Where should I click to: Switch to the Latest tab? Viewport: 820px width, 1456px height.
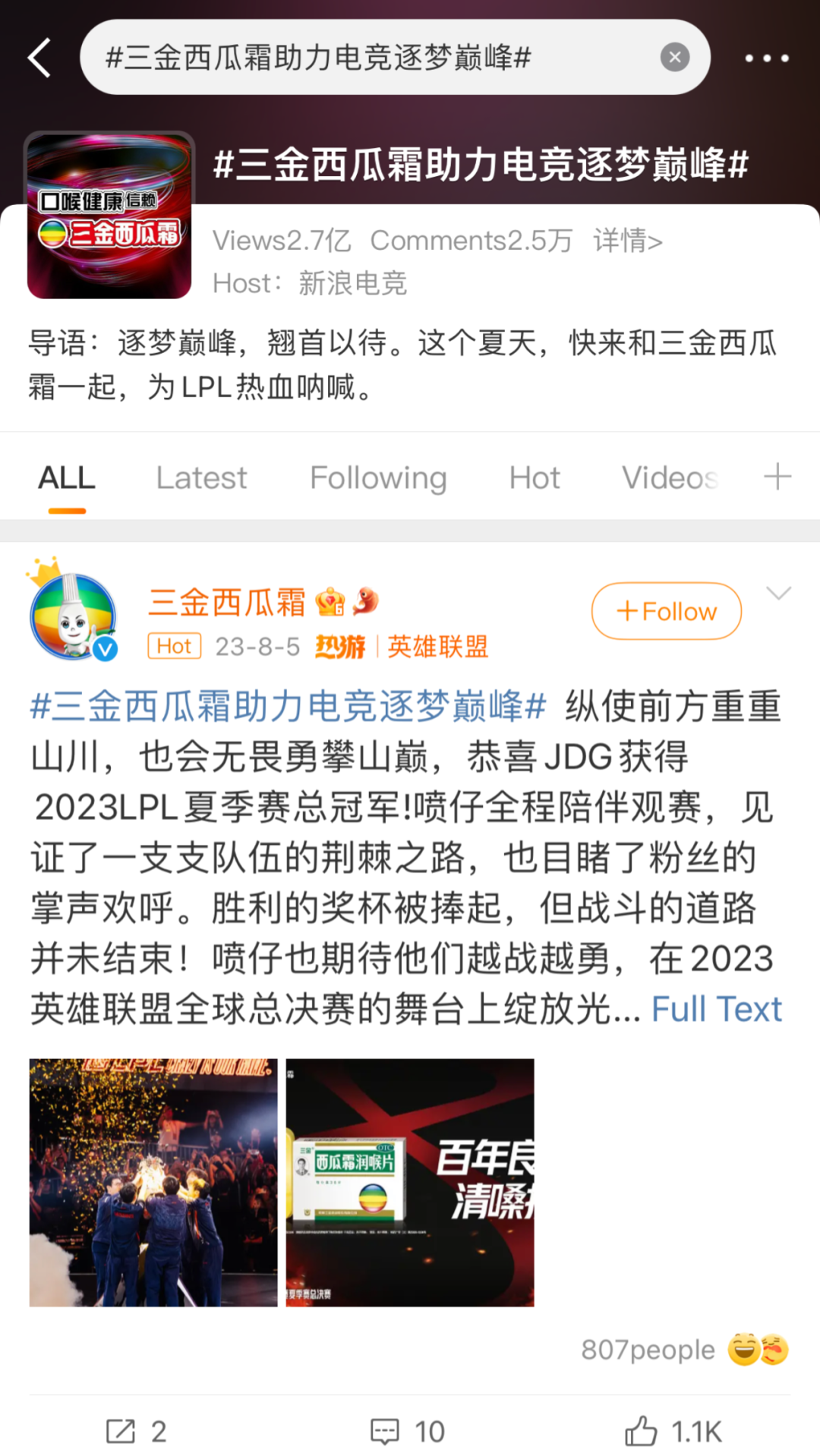pyautogui.click(x=201, y=477)
